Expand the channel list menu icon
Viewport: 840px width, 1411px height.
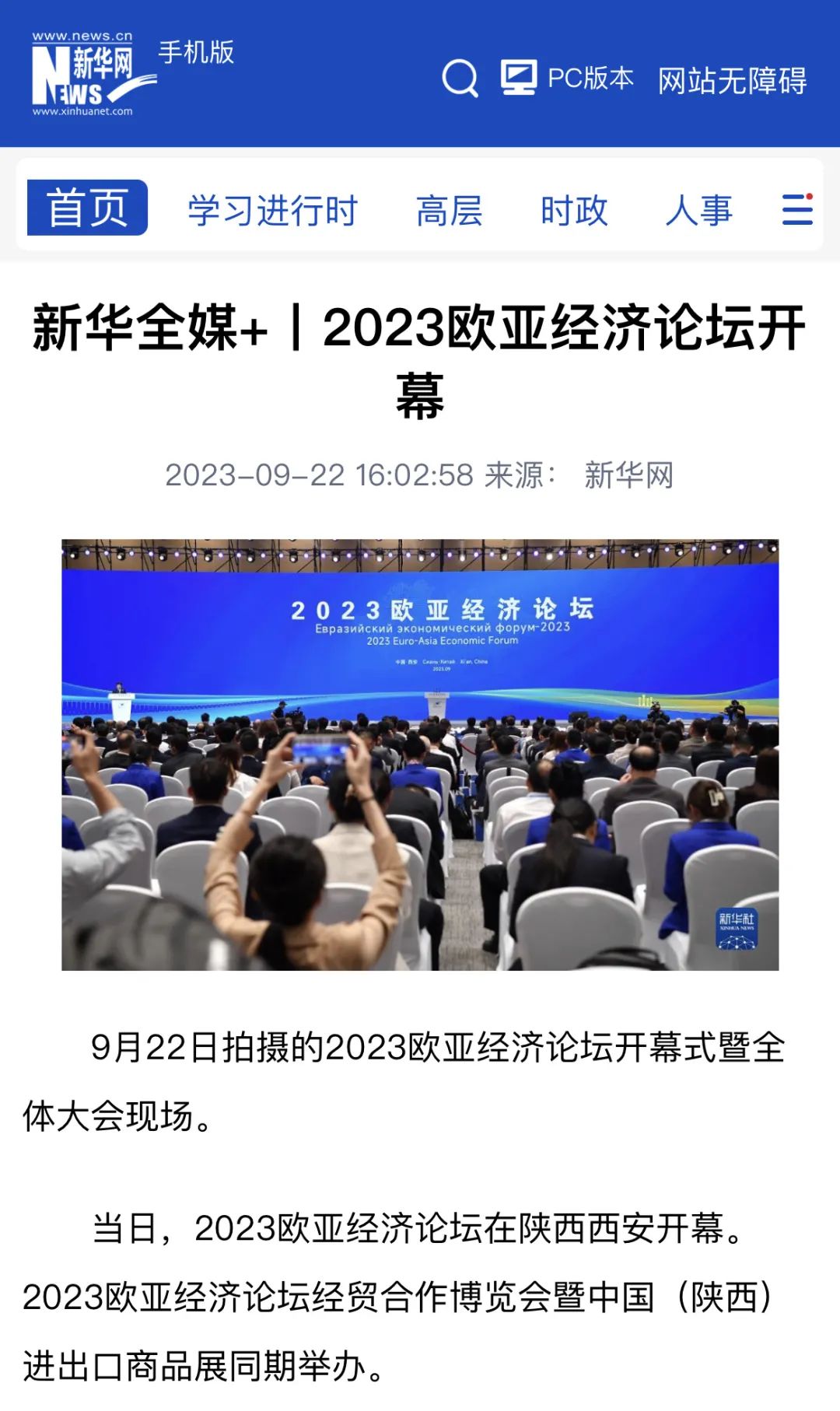click(797, 209)
